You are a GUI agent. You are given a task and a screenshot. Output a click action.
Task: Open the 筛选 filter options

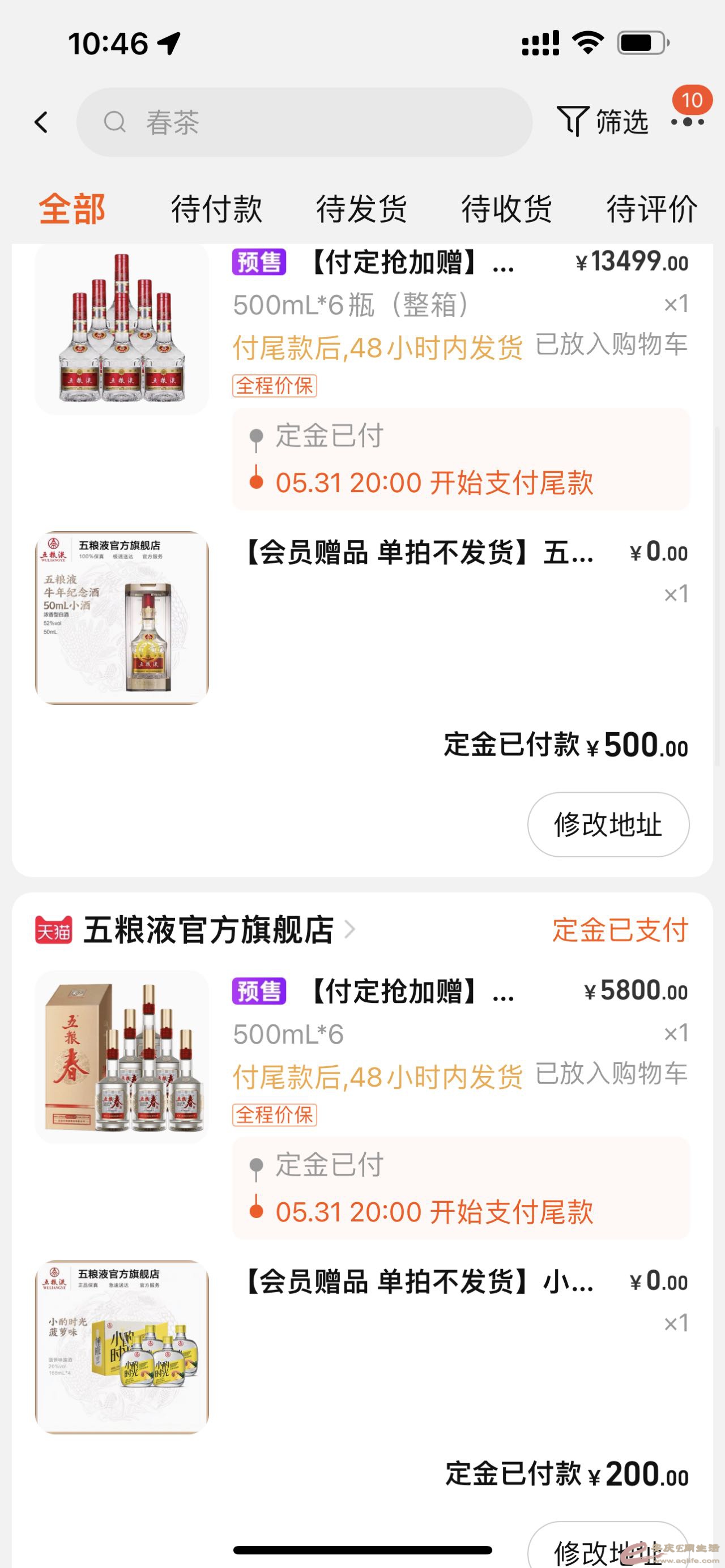coord(603,122)
